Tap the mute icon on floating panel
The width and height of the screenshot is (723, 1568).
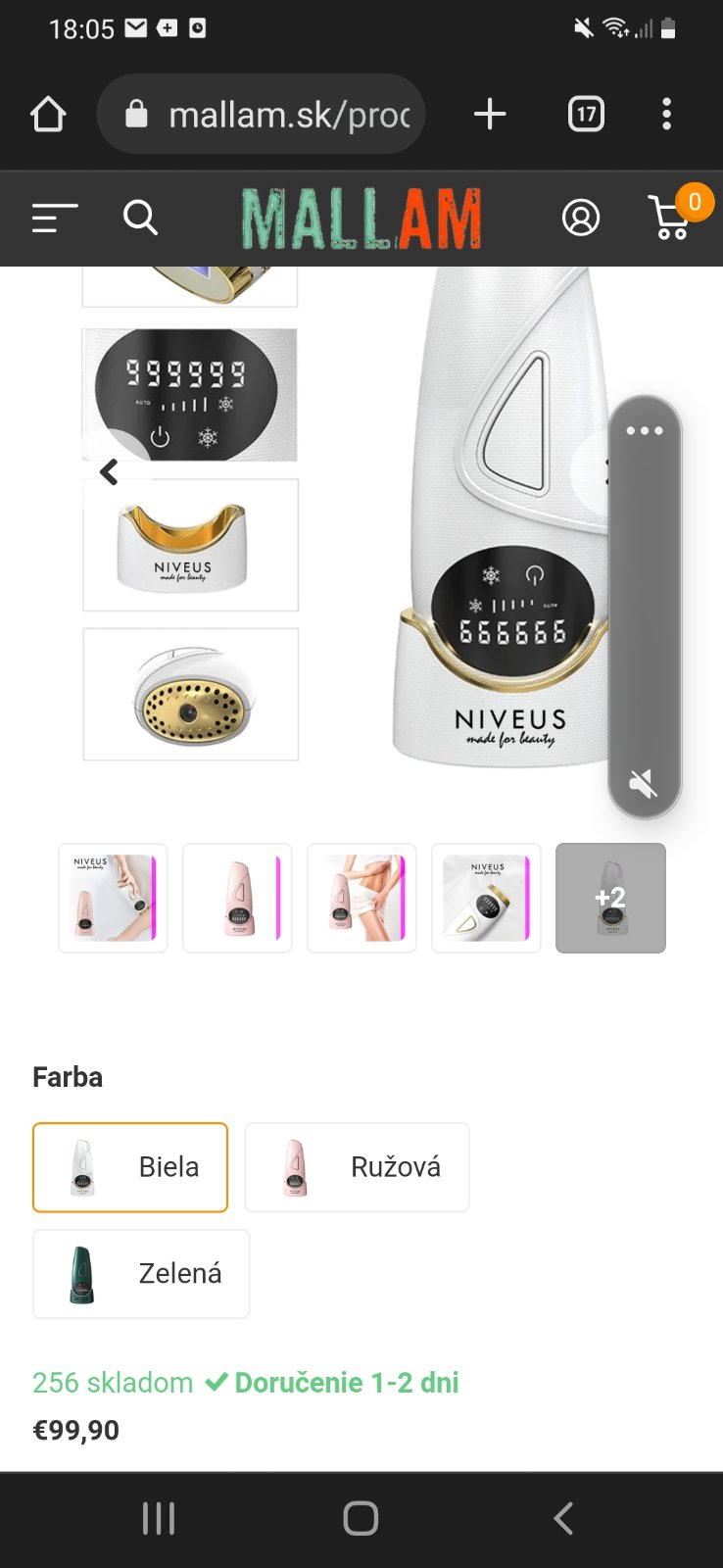coord(644,783)
